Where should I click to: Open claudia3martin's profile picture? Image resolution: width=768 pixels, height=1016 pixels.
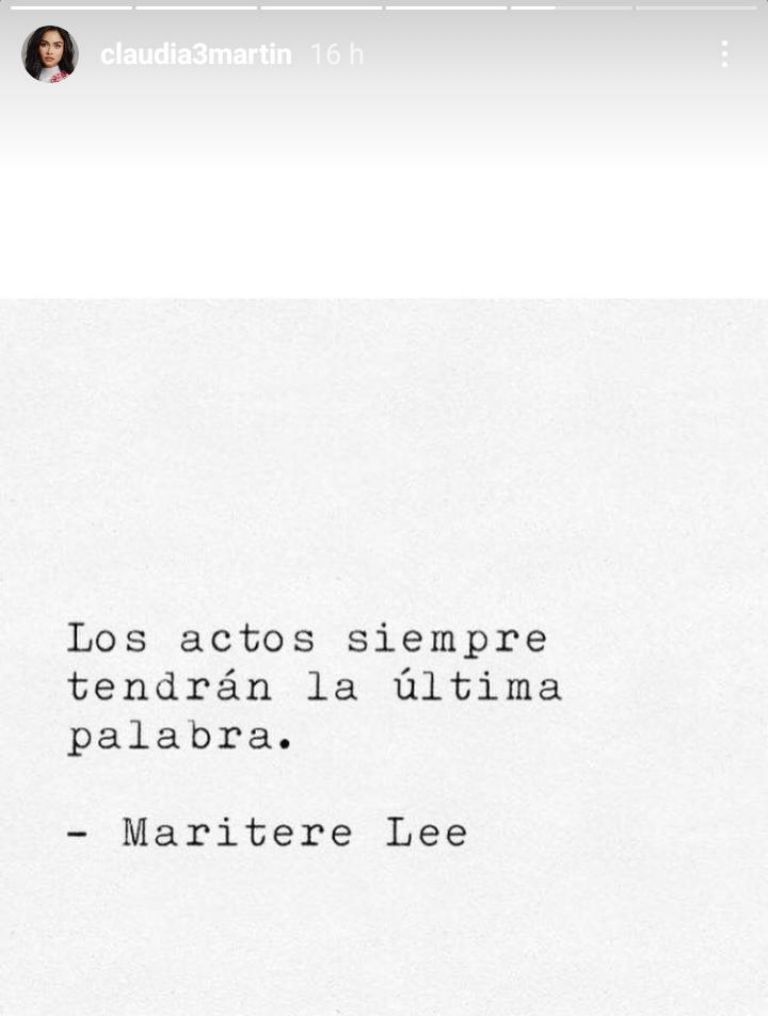coord(49,54)
